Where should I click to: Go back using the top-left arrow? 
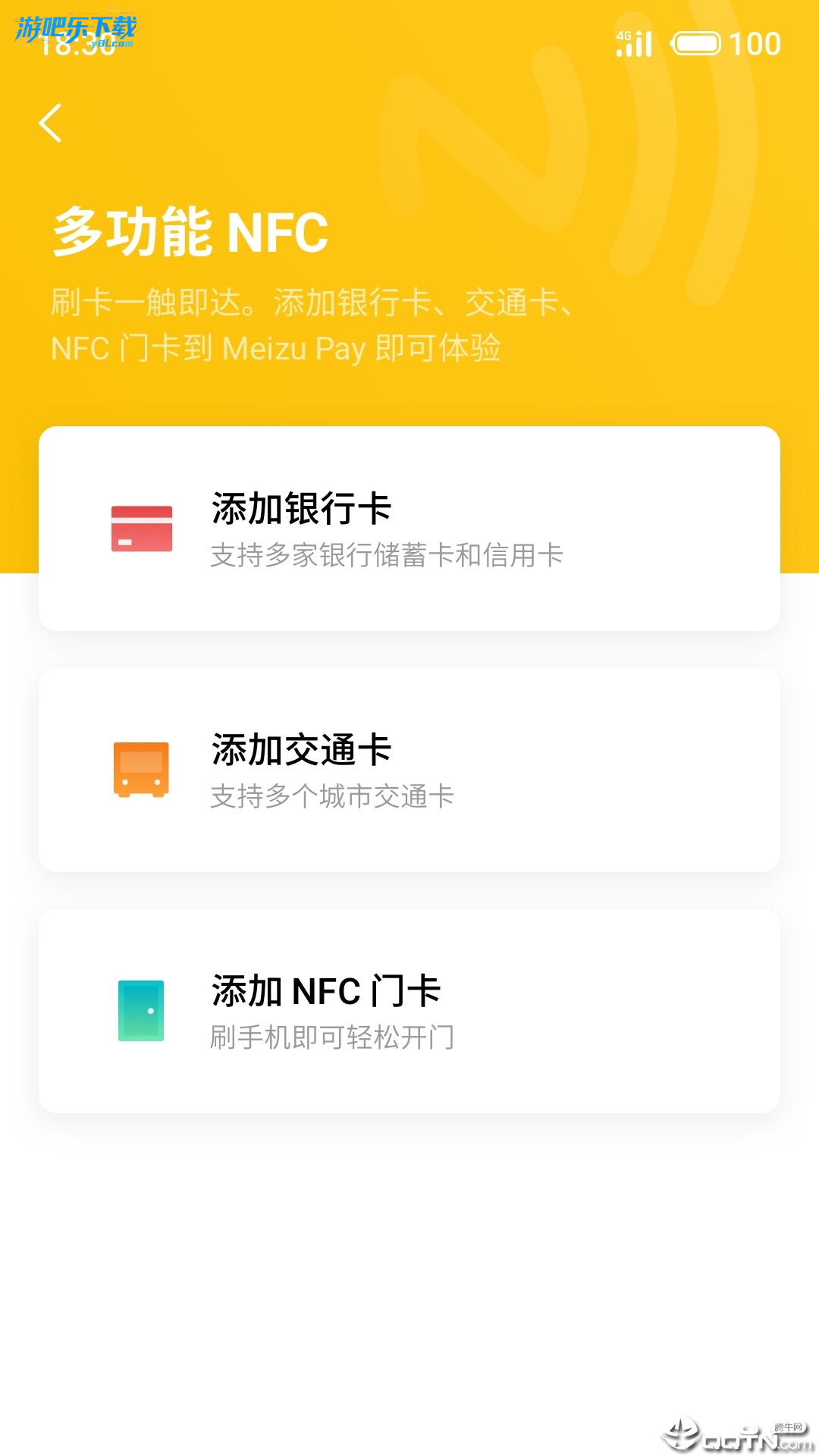coord(50,123)
